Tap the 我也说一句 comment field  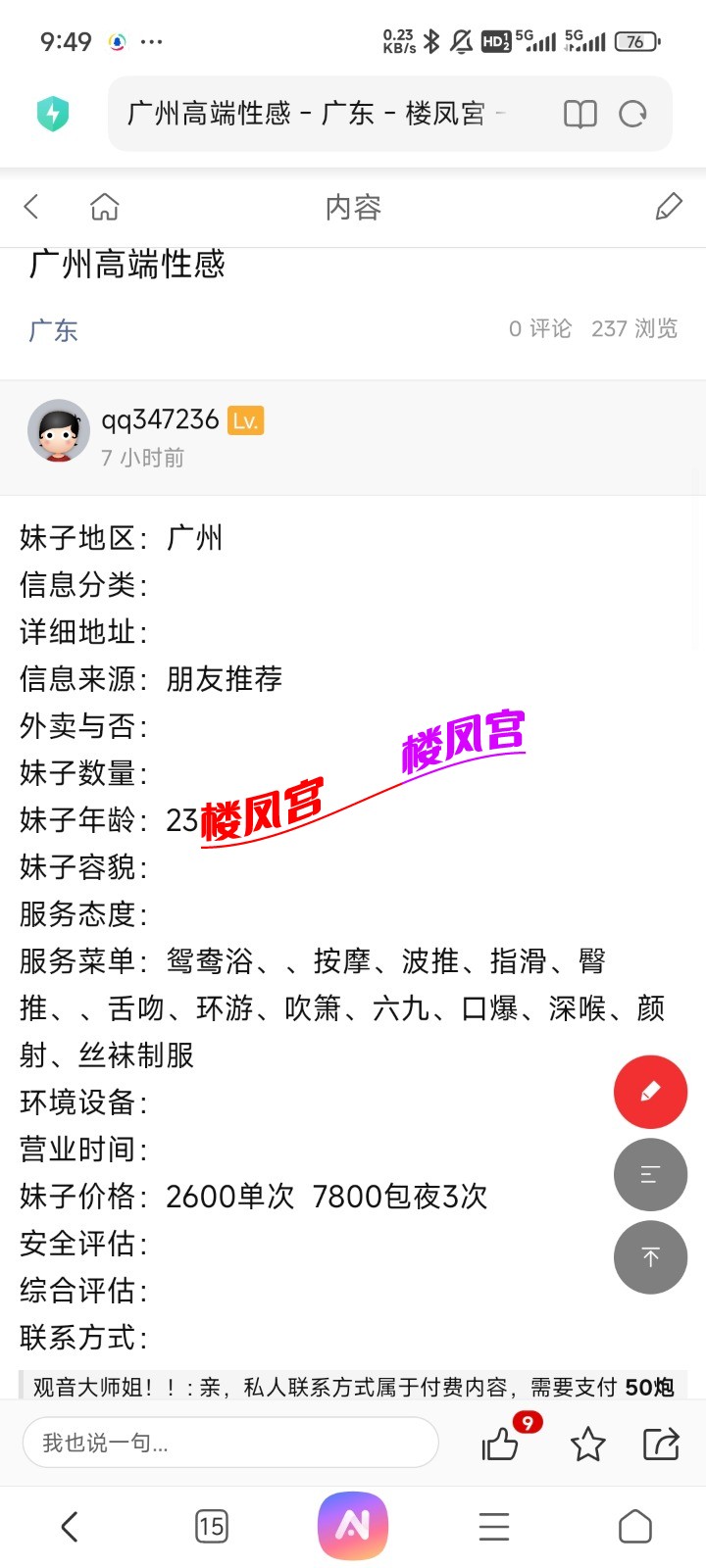(229, 1443)
